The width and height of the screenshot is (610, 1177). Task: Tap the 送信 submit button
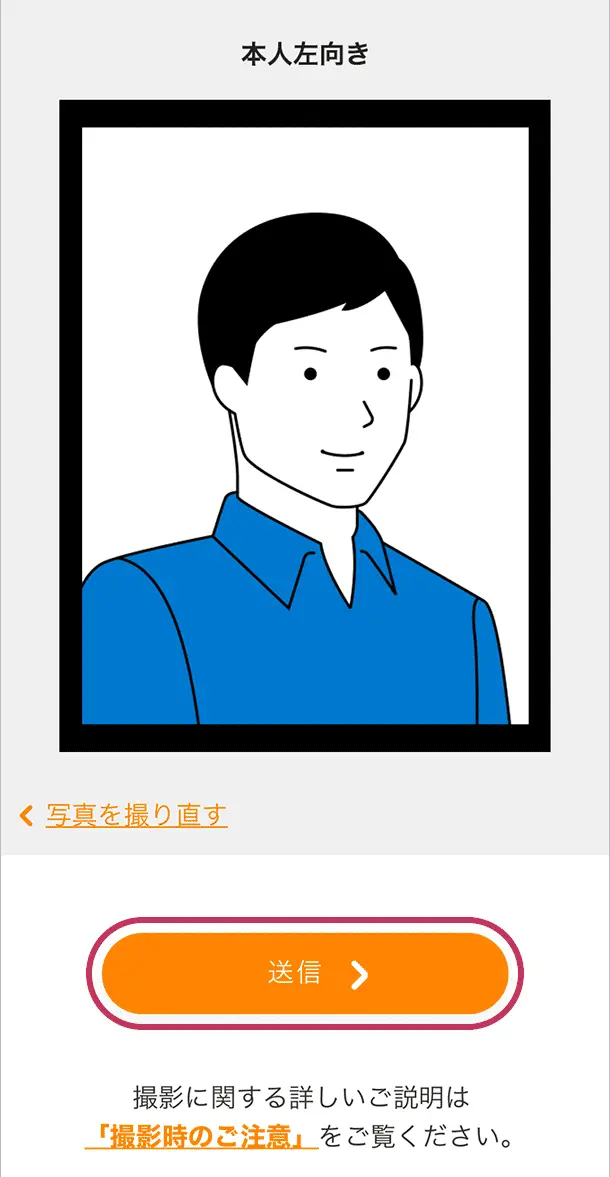(x=305, y=974)
